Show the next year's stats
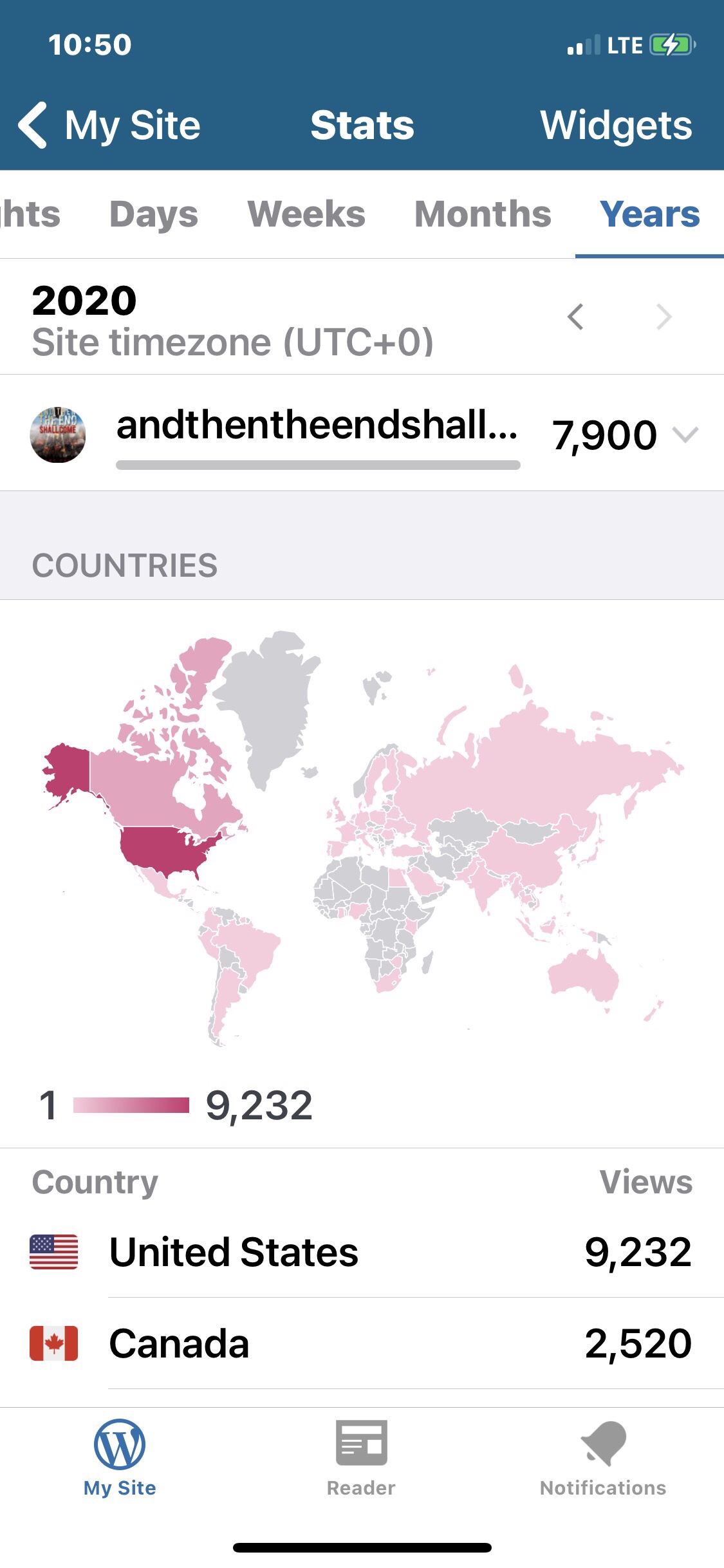The image size is (724, 1568). point(664,317)
